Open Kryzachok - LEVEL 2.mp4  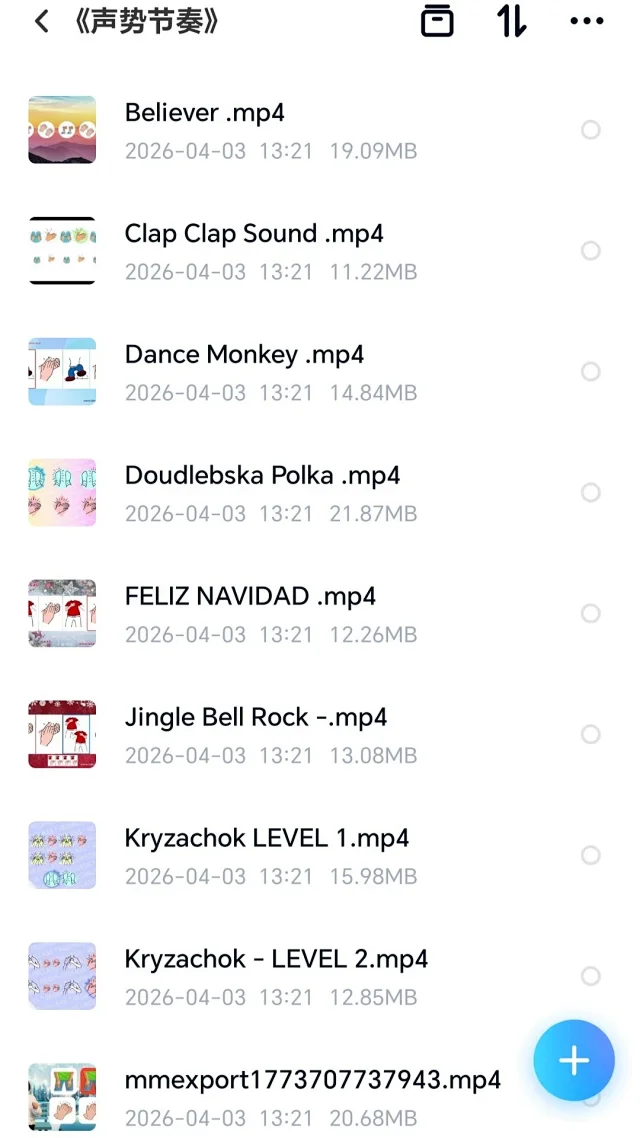[276, 960]
